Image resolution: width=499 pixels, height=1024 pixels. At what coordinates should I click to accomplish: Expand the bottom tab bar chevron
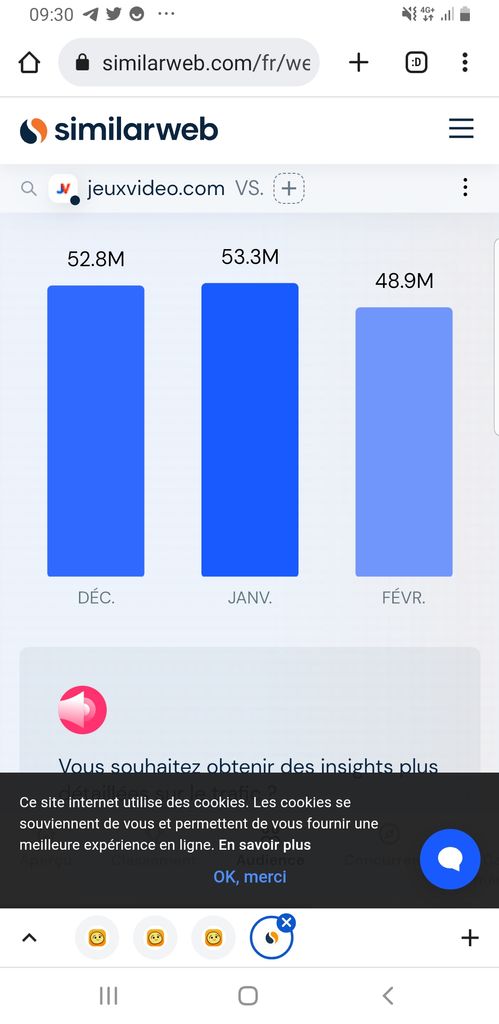[x=29, y=938]
